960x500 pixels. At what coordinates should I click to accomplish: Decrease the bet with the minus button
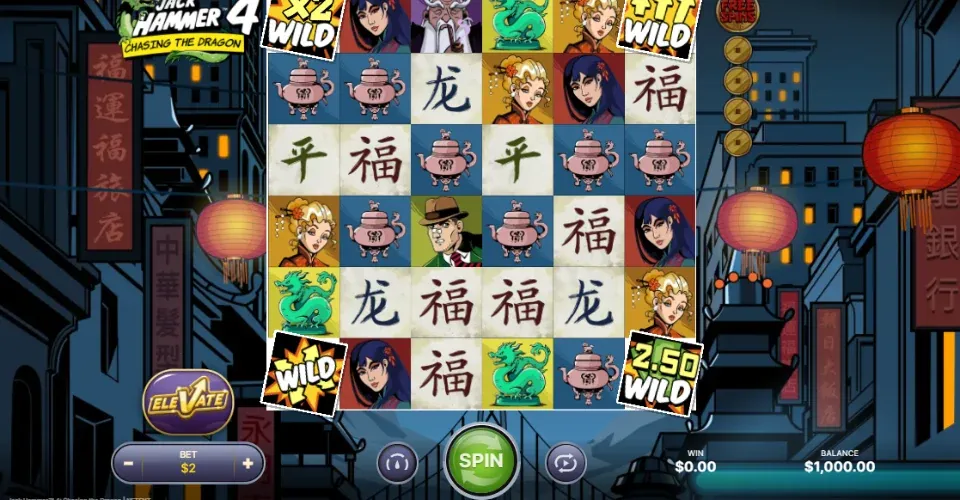[x=129, y=464]
